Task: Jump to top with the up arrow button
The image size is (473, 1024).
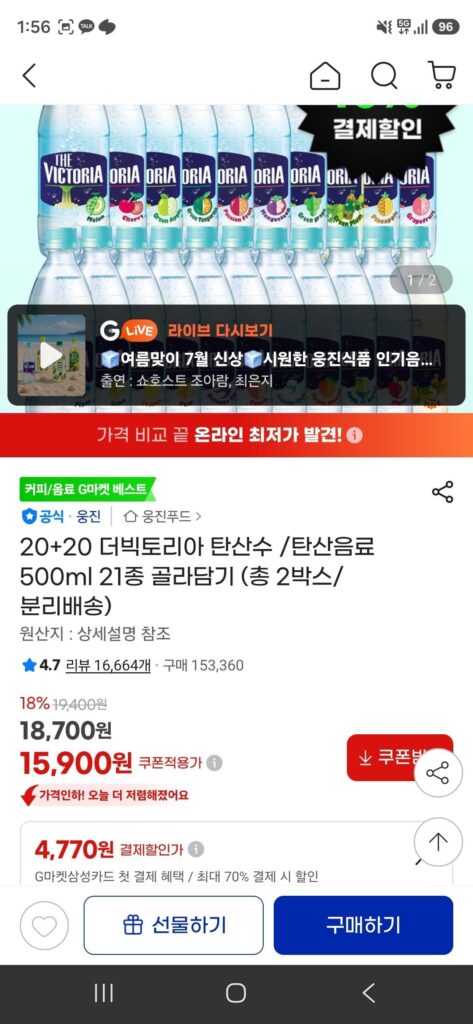Action: pos(438,842)
